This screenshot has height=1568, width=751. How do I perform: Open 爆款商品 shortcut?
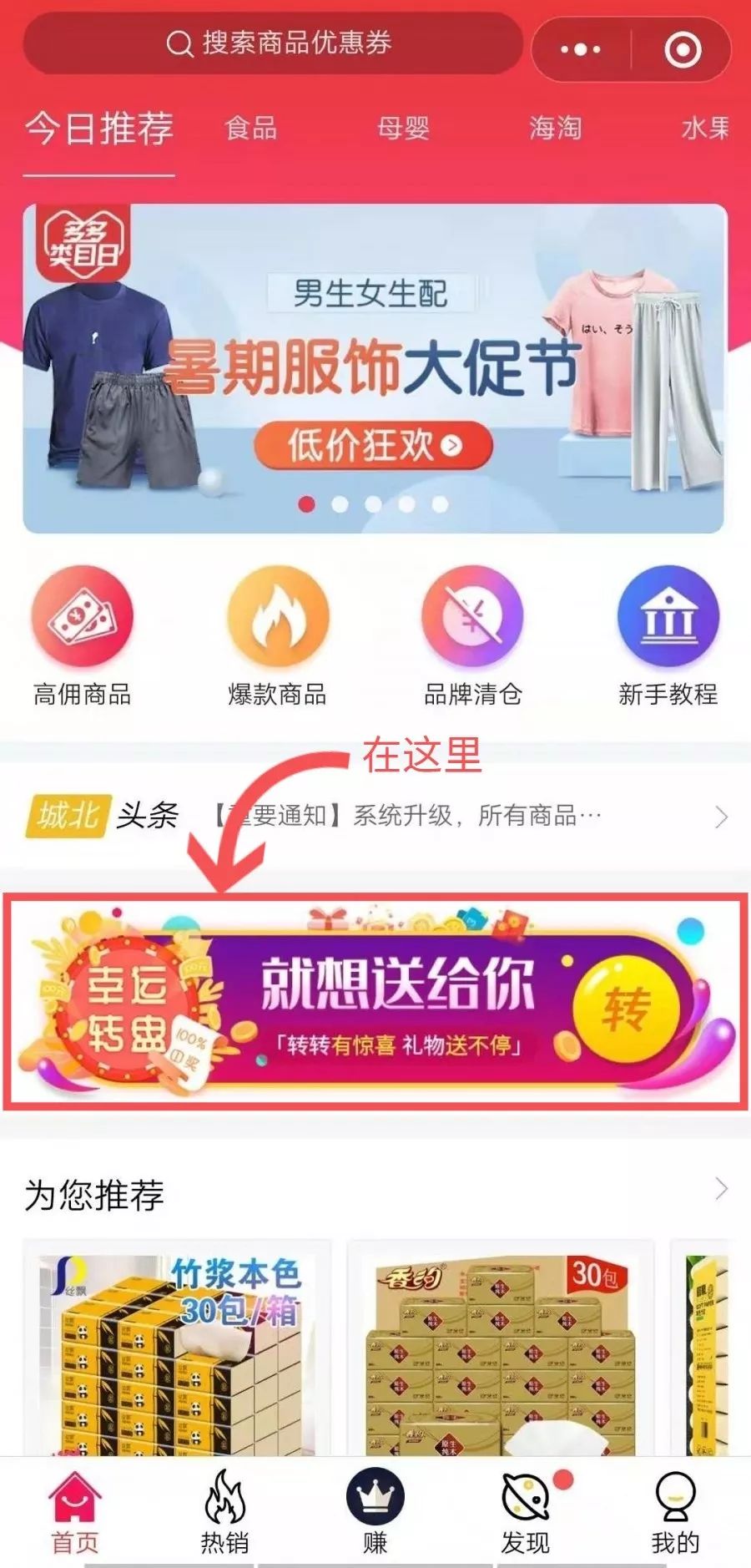coord(277,635)
